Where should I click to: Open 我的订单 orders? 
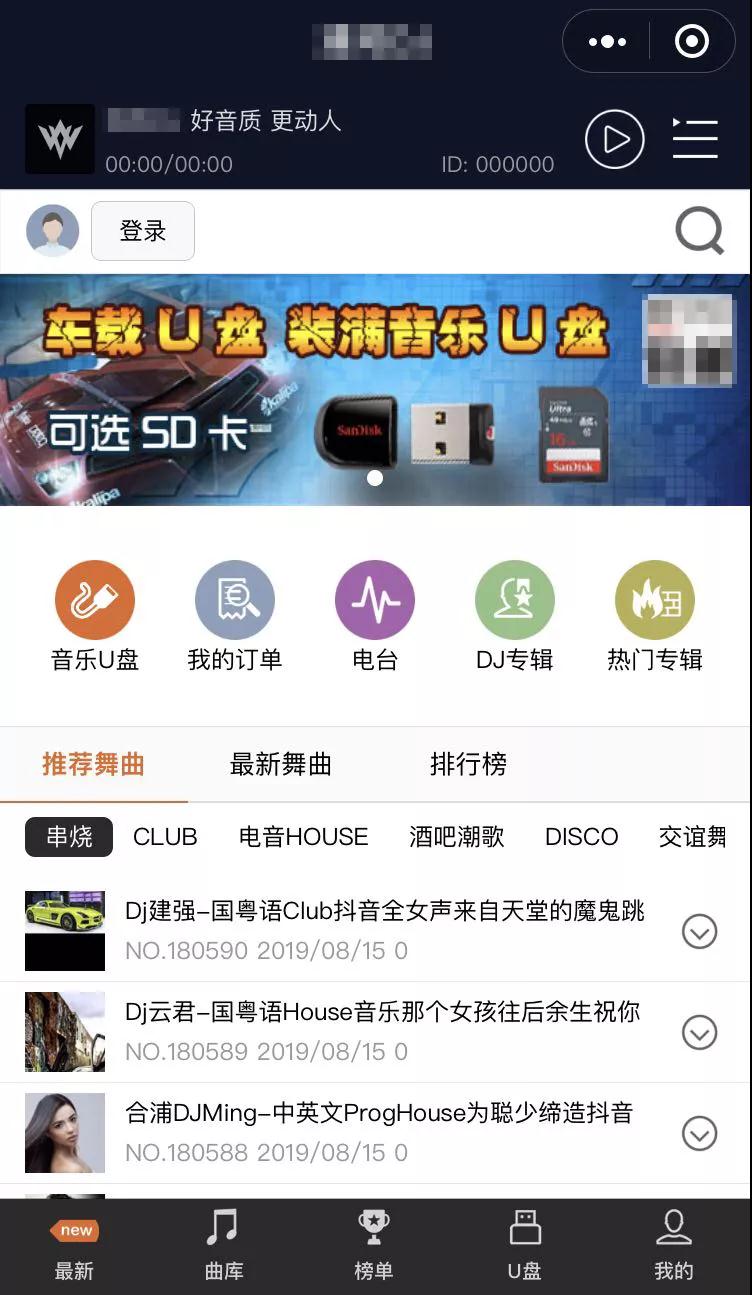(235, 616)
